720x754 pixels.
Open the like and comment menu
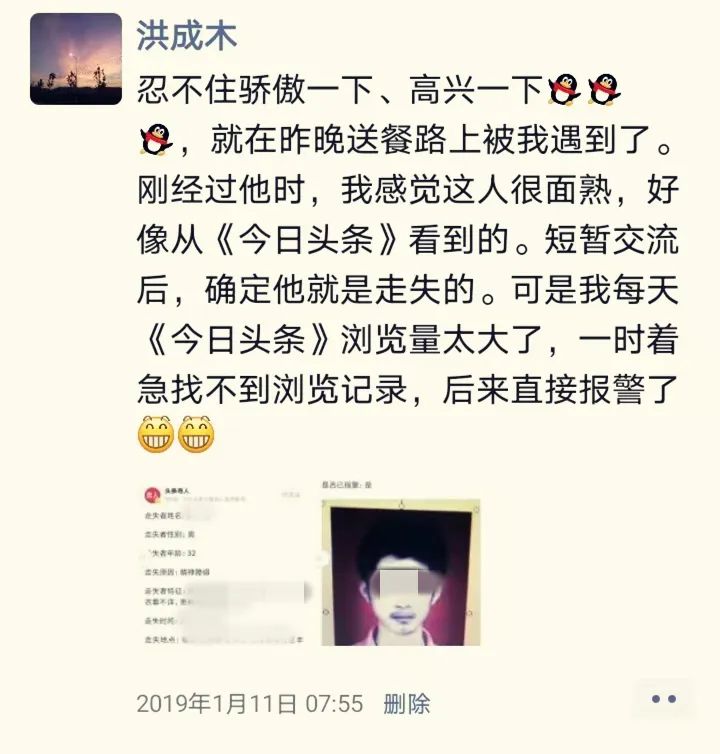click(663, 700)
